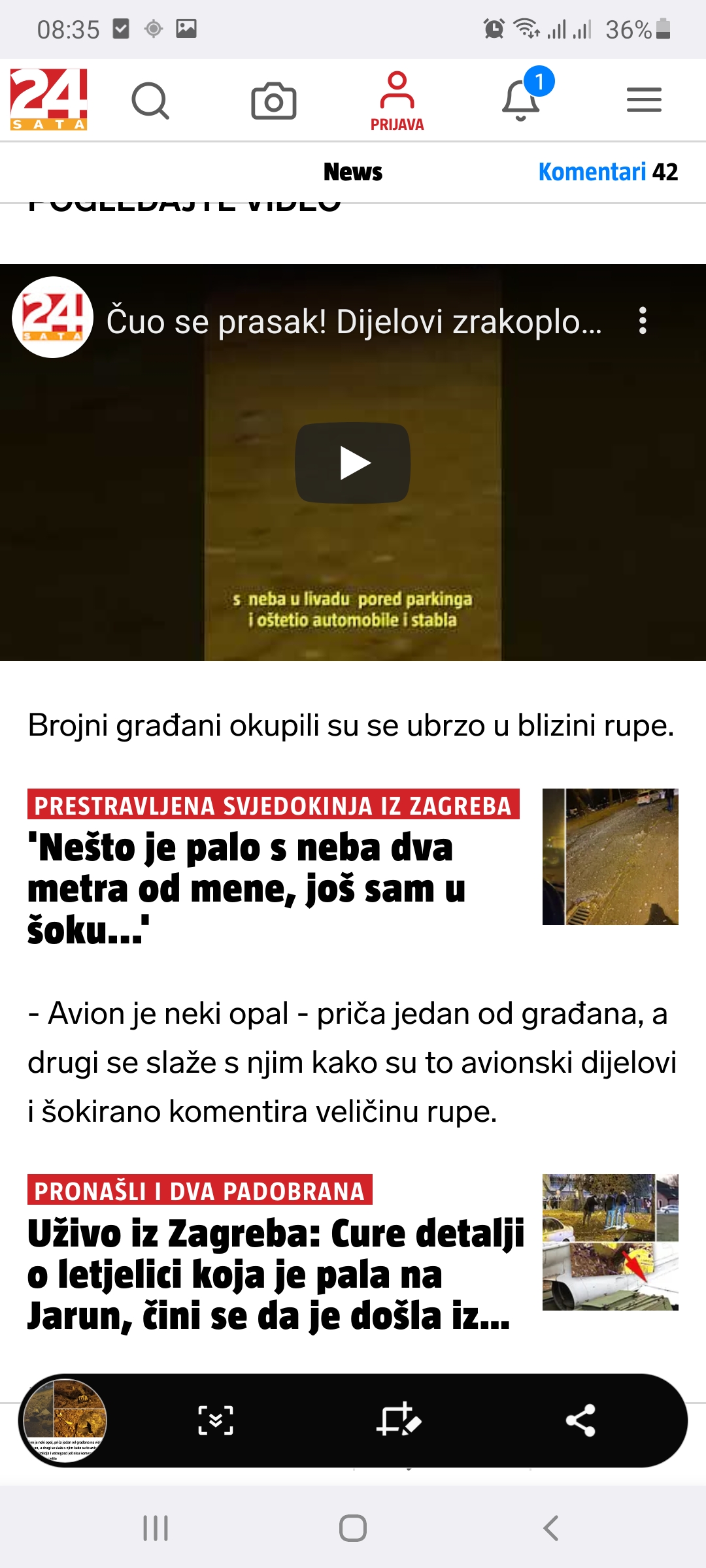The image size is (706, 1568).
Task: Open video overflow options menu
Action: coord(643,321)
